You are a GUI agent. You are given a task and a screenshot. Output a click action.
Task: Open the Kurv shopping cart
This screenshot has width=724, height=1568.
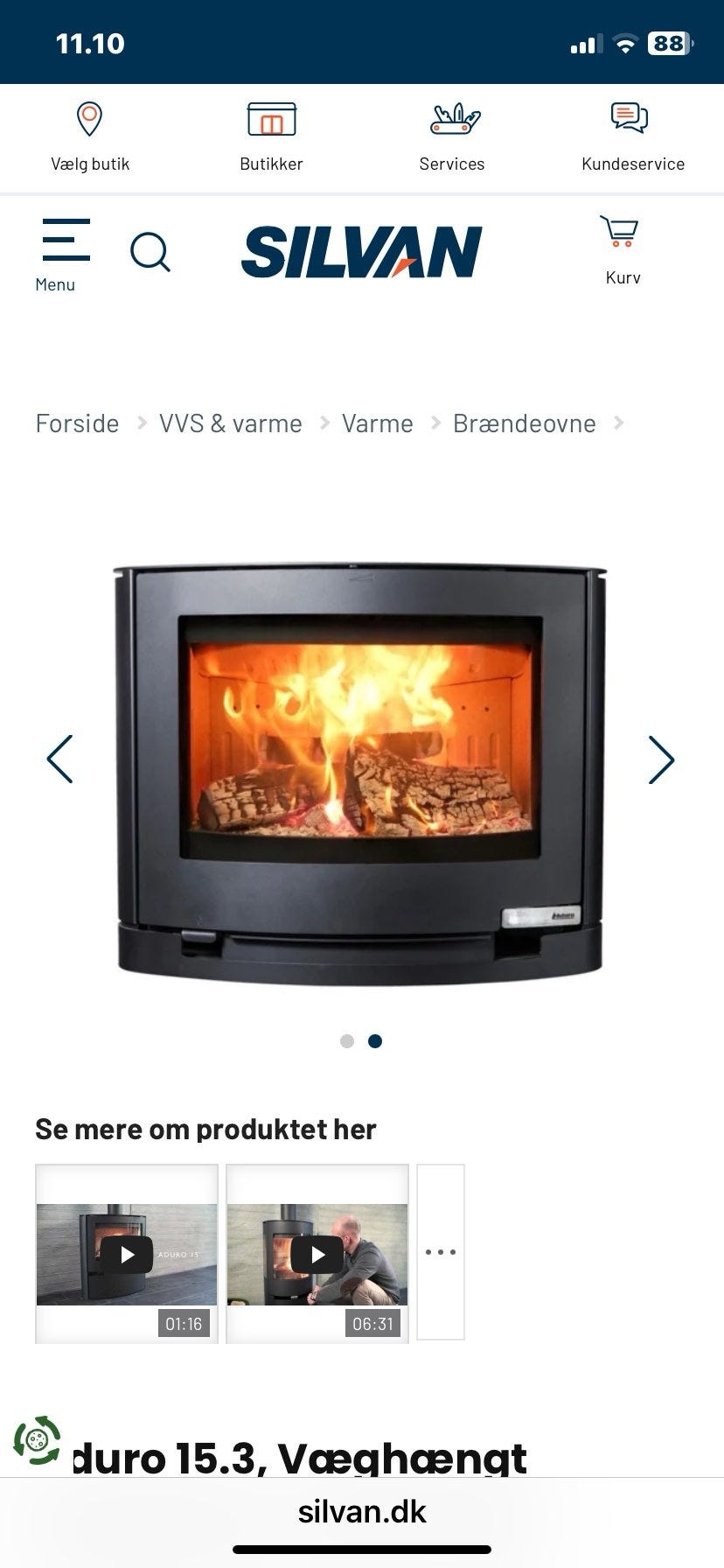pos(621,234)
